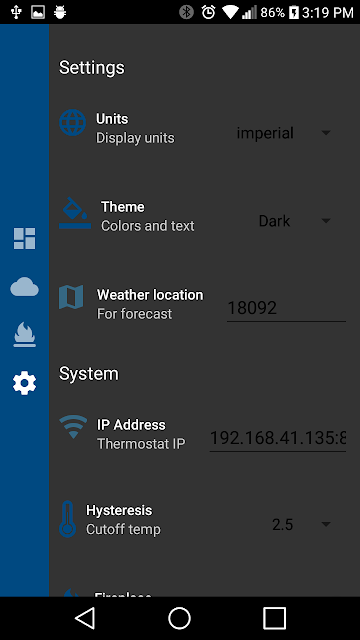Edit the Weather location field 18092
Image resolution: width=360 pixels, height=640 pixels.
pyautogui.click(x=286, y=308)
